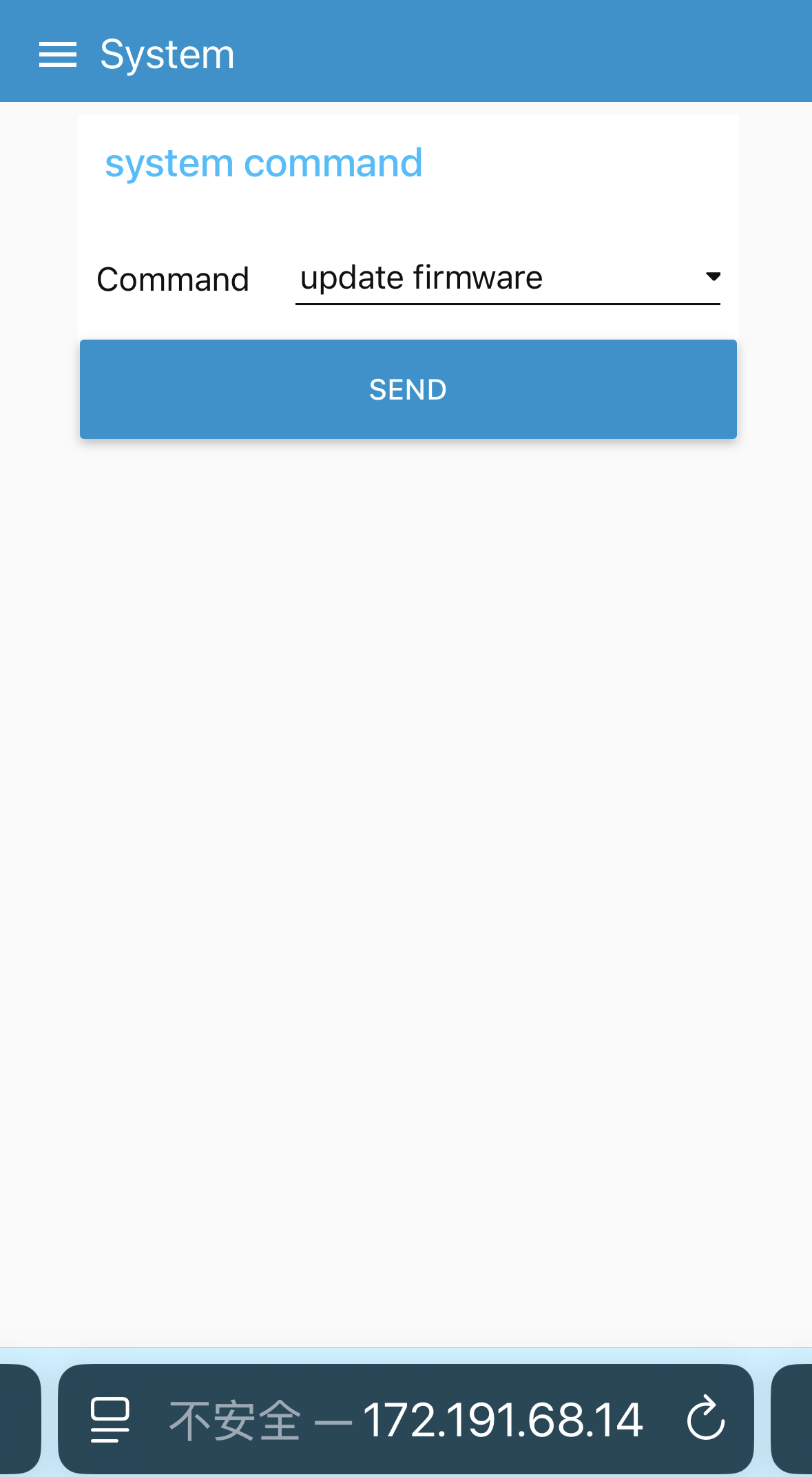The height and width of the screenshot is (1477, 812).
Task: Click the desktop site icon in the address bar
Action: click(x=110, y=1418)
